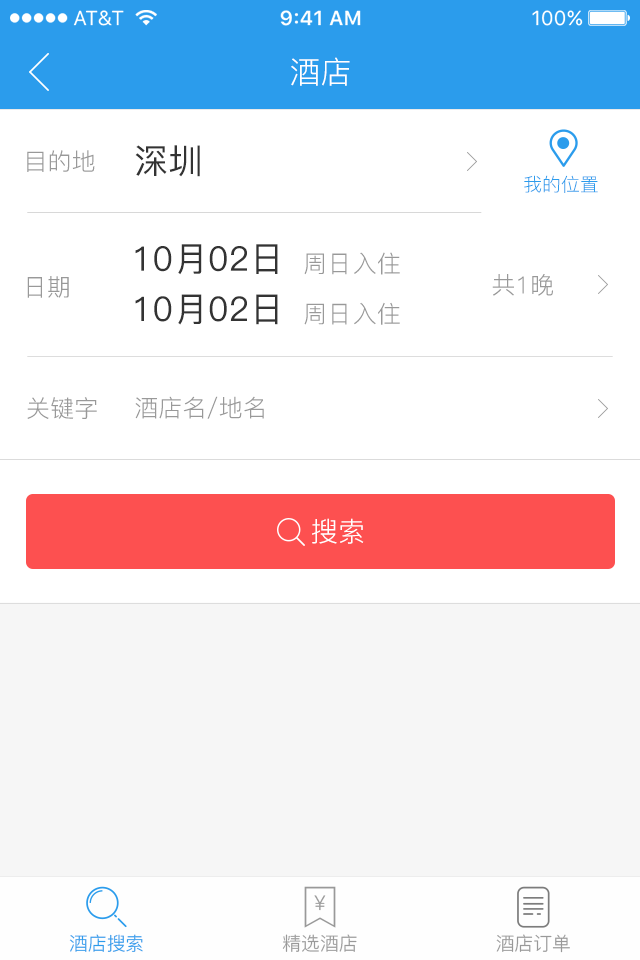Go back using the header arrow
The height and width of the screenshot is (960, 640).
pos(39,72)
